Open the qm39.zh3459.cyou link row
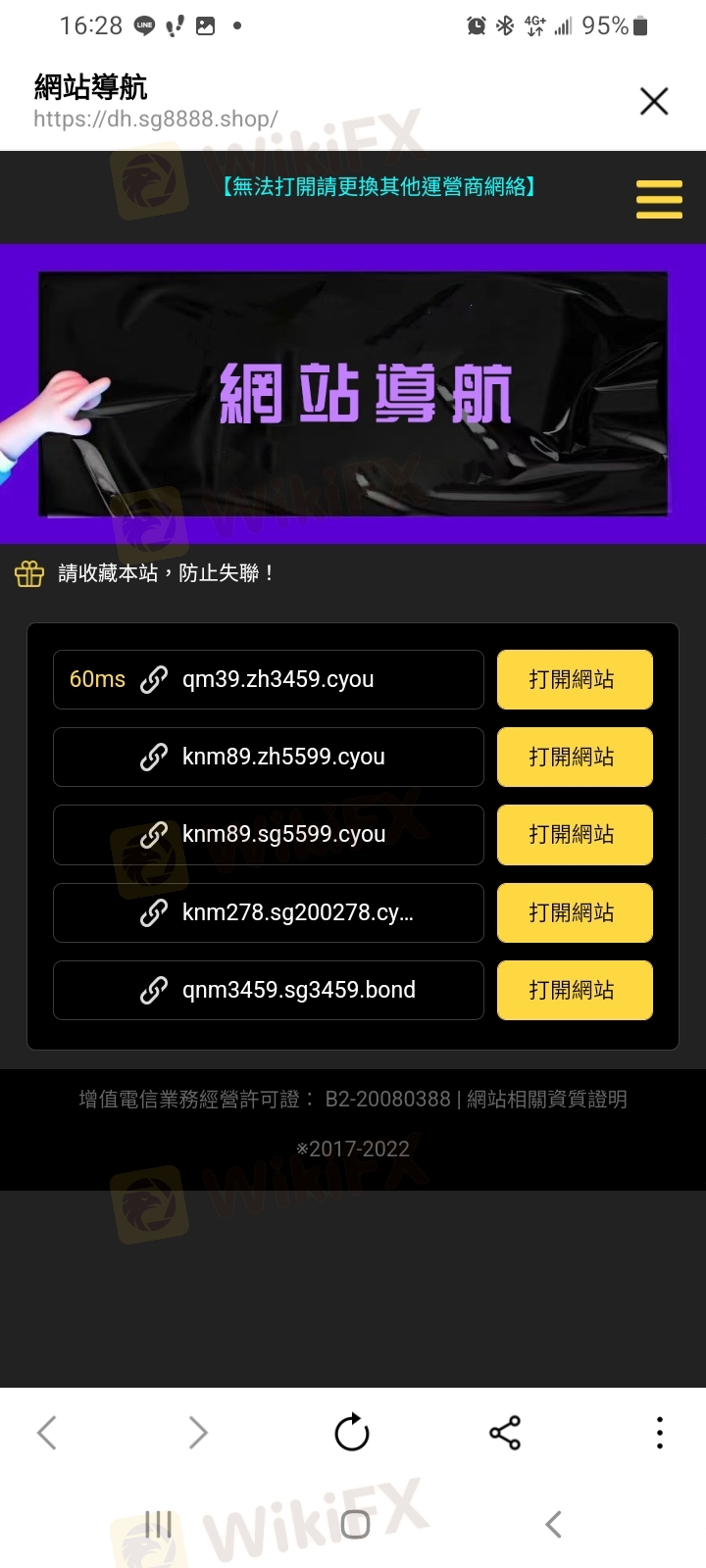The width and height of the screenshot is (706, 1568). pyautogui.click(x=269, y=679)
